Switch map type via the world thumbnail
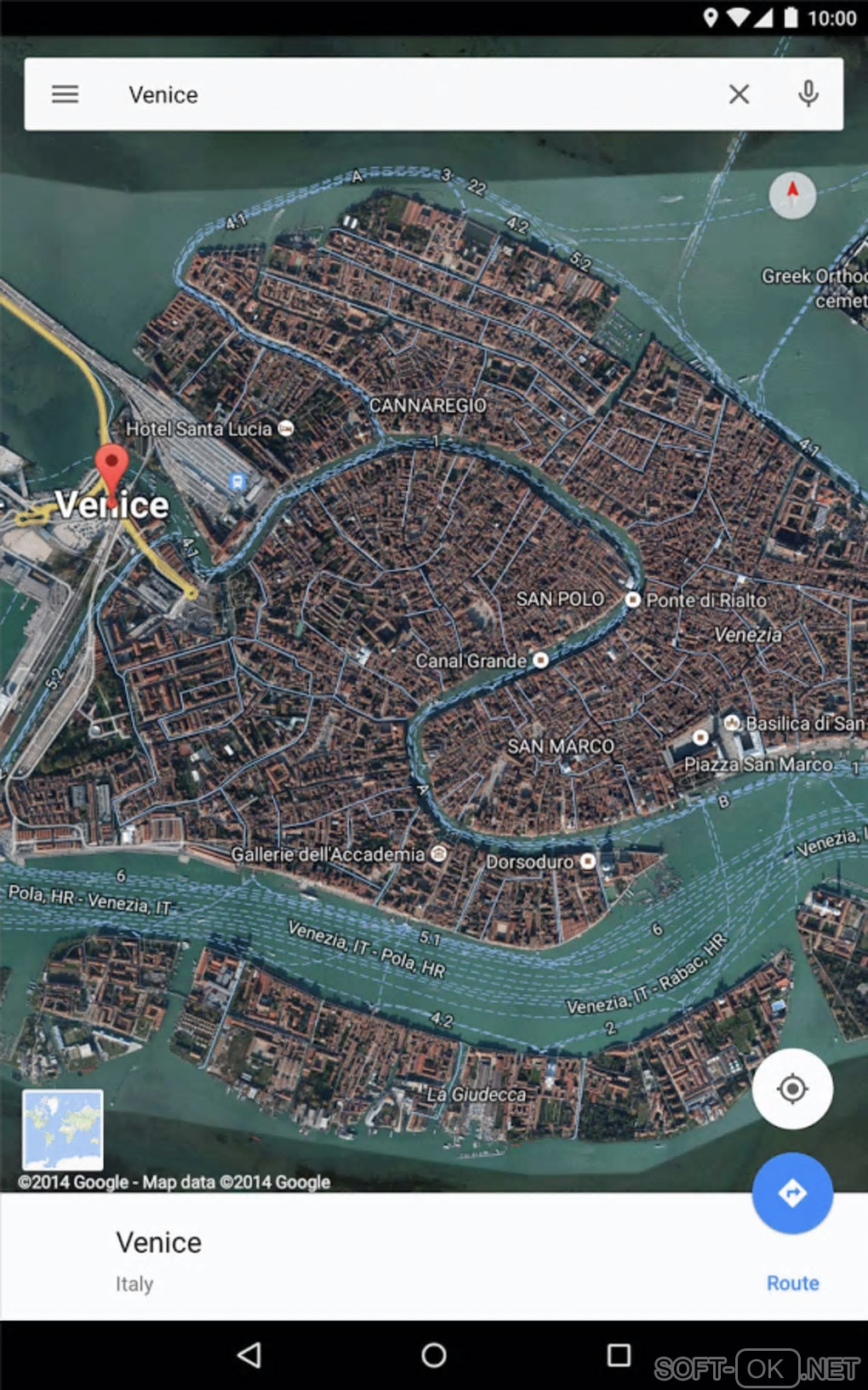 click(x=63, y=1130)
